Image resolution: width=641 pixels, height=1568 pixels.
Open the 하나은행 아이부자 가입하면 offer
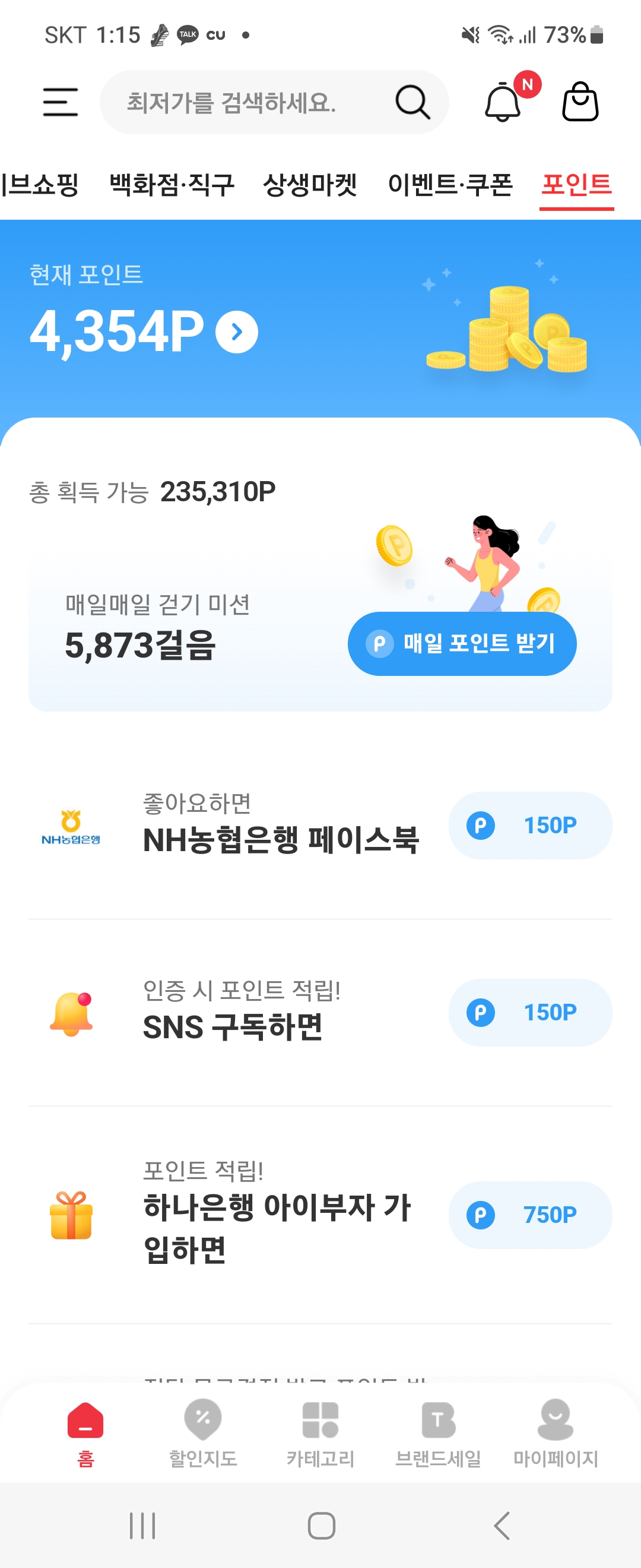point(320,1215)
